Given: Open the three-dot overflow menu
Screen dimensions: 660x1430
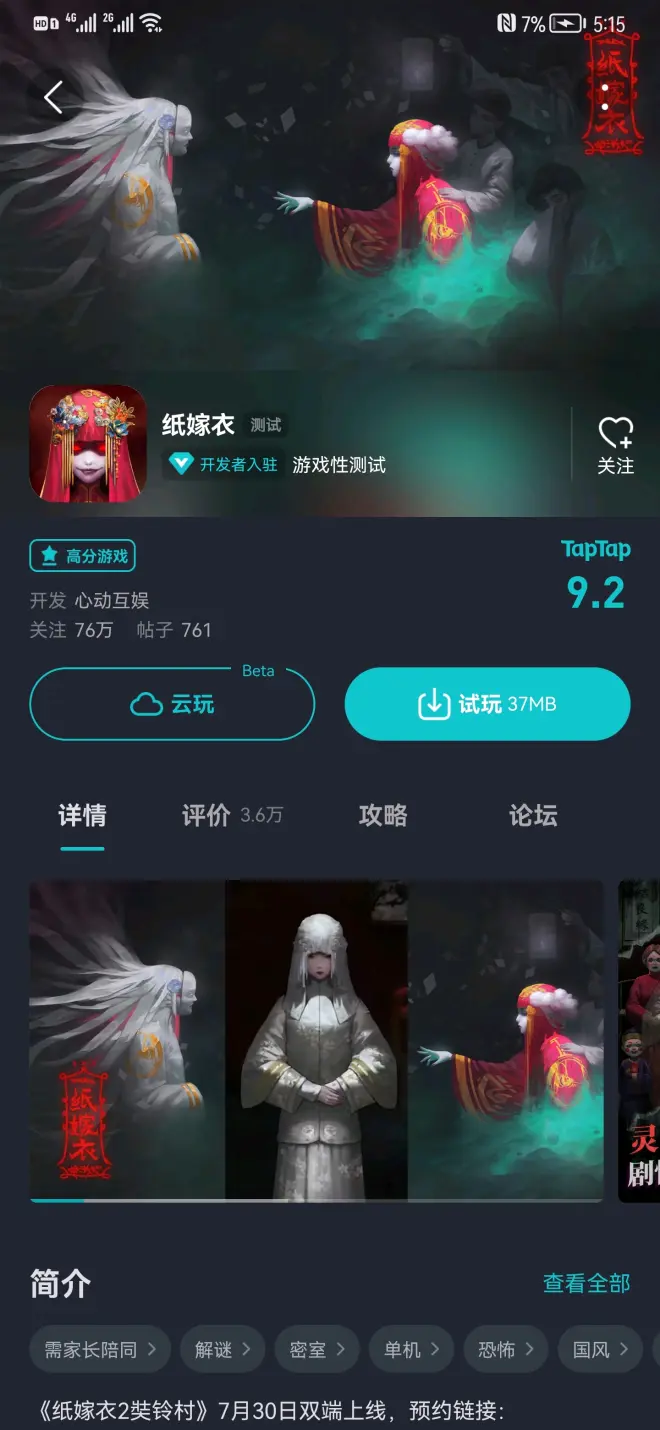Looking at the screenshot, I should [x=605, y=97].
